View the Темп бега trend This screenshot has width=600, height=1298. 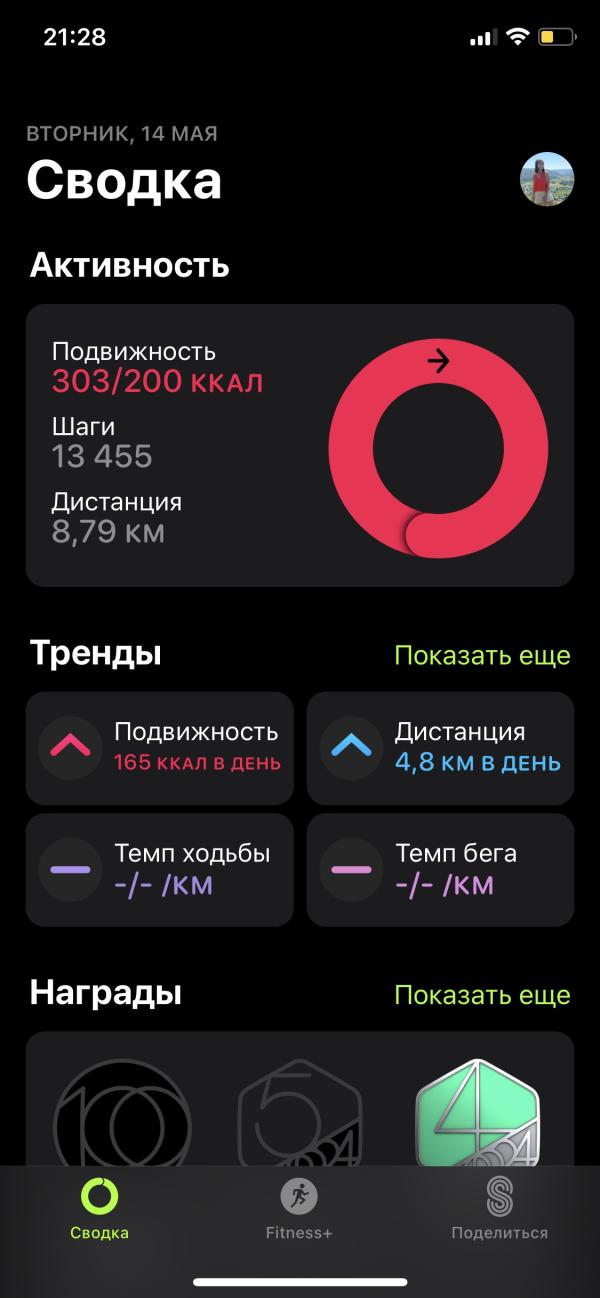coord(440,869)
